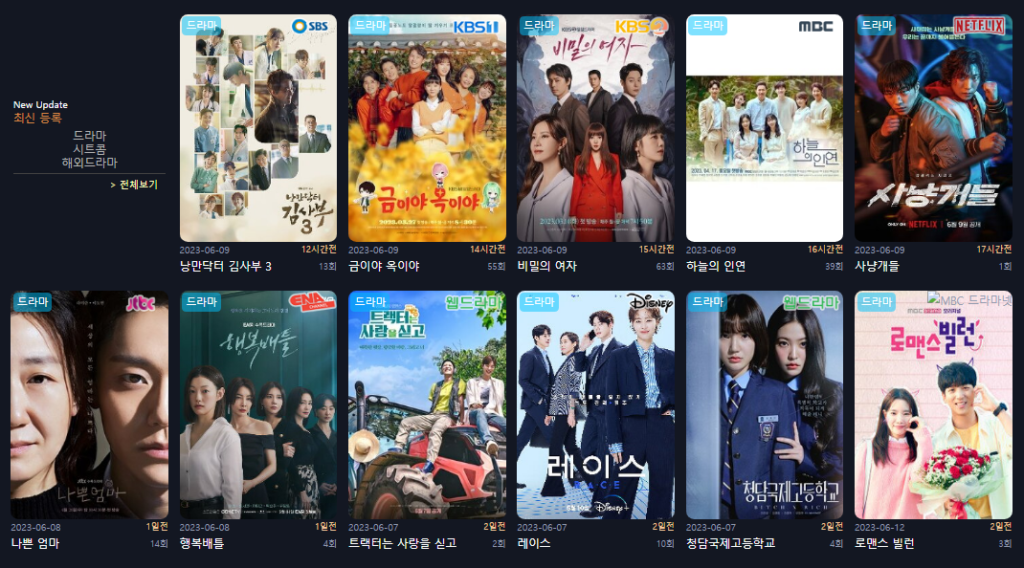Open 트랙터는 사랑을 싣고 card
This screenshot has height=568, width=1024.
427,405
